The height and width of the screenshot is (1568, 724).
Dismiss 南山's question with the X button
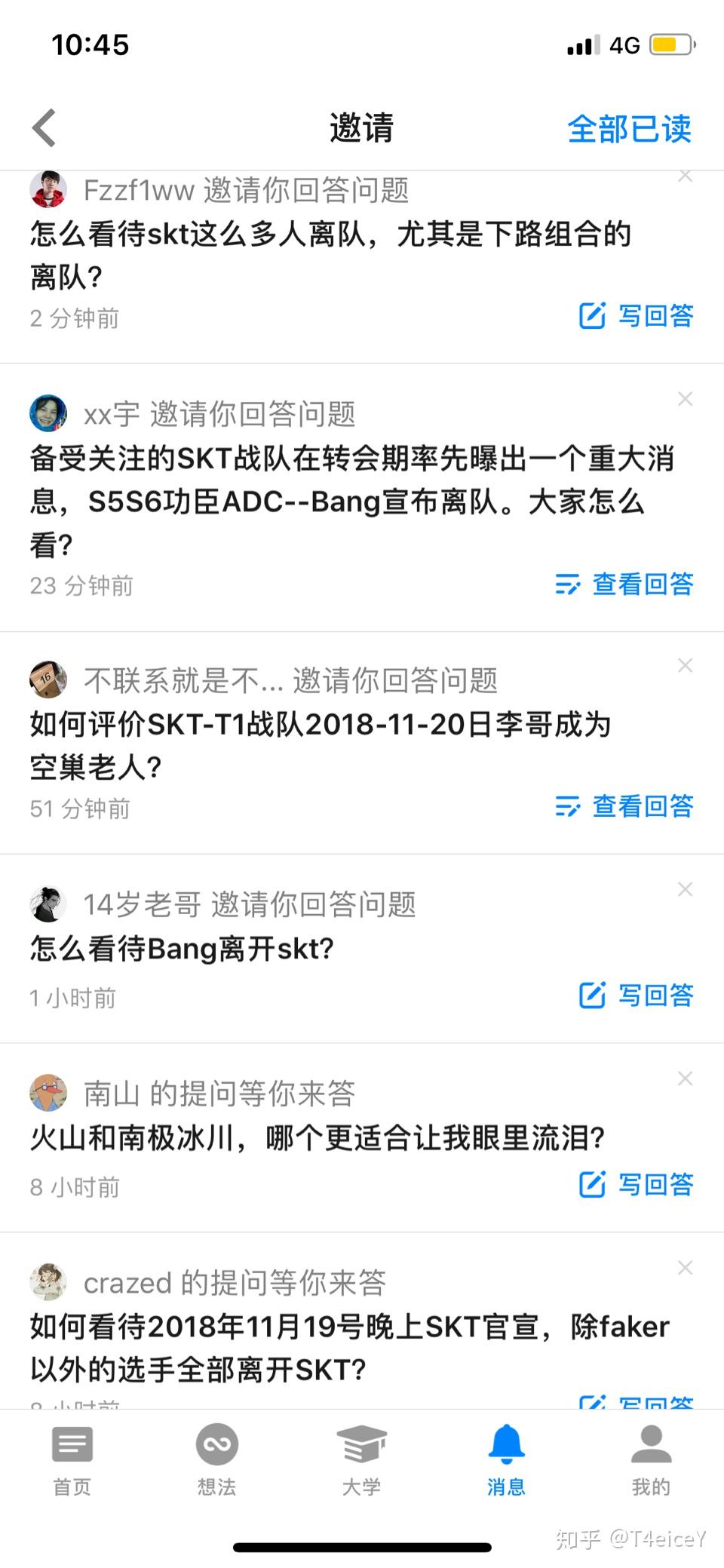pyautogui.click(x=685, y=1079)
